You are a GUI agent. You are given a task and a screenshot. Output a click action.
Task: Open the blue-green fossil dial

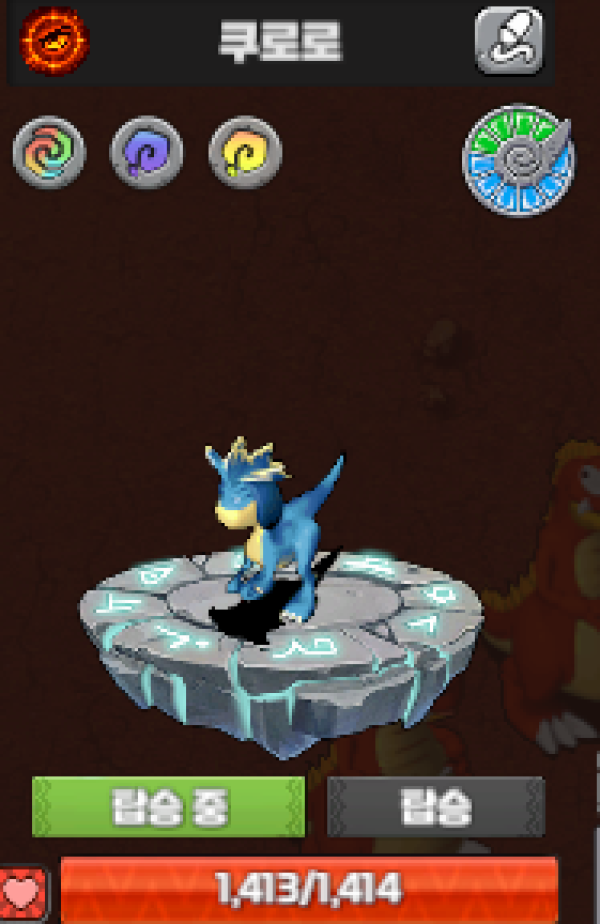click(x=519, y=160)
